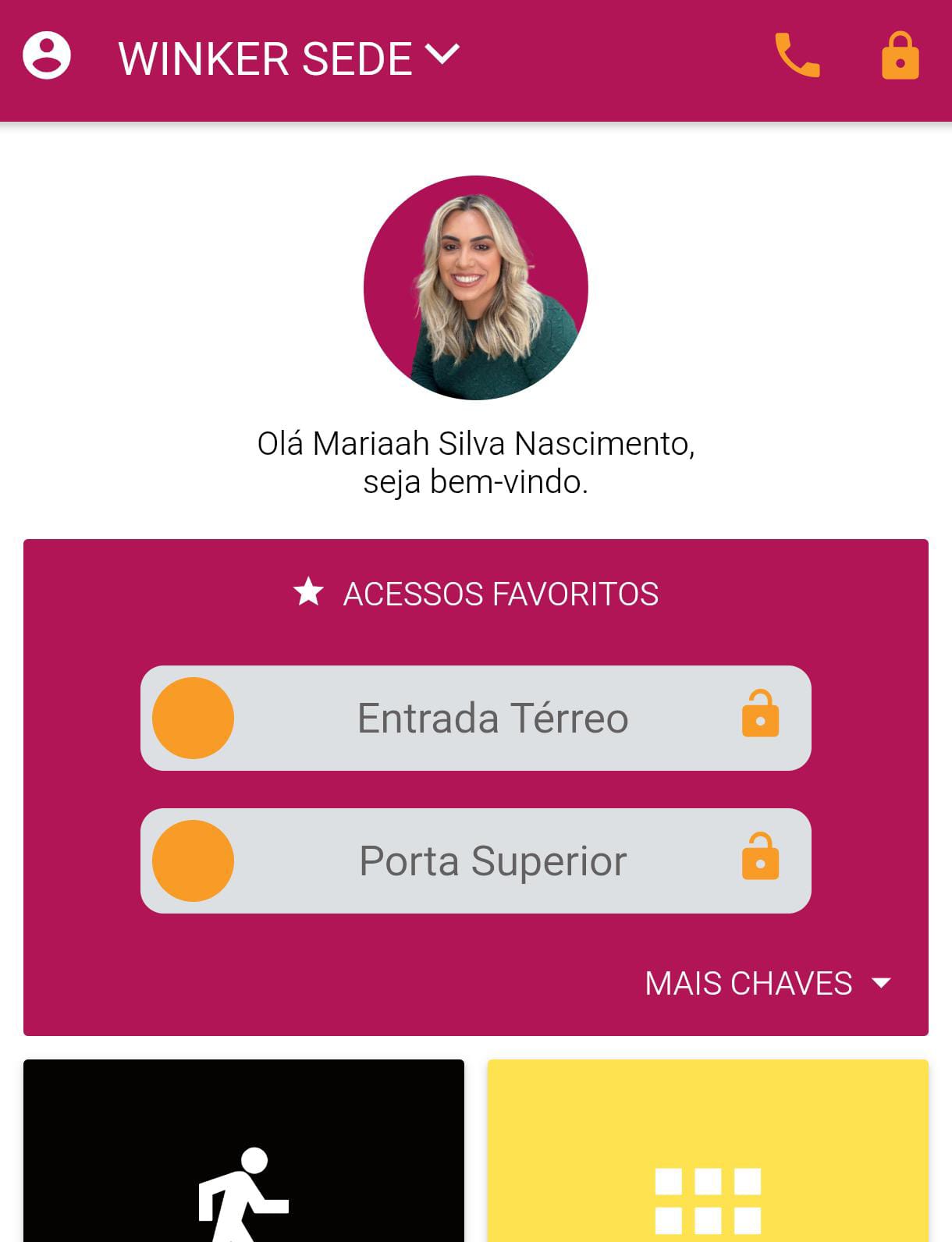This screenshot has width=952, height=1242.
Task: Open the user account icon
Action: tap(47, 56)
